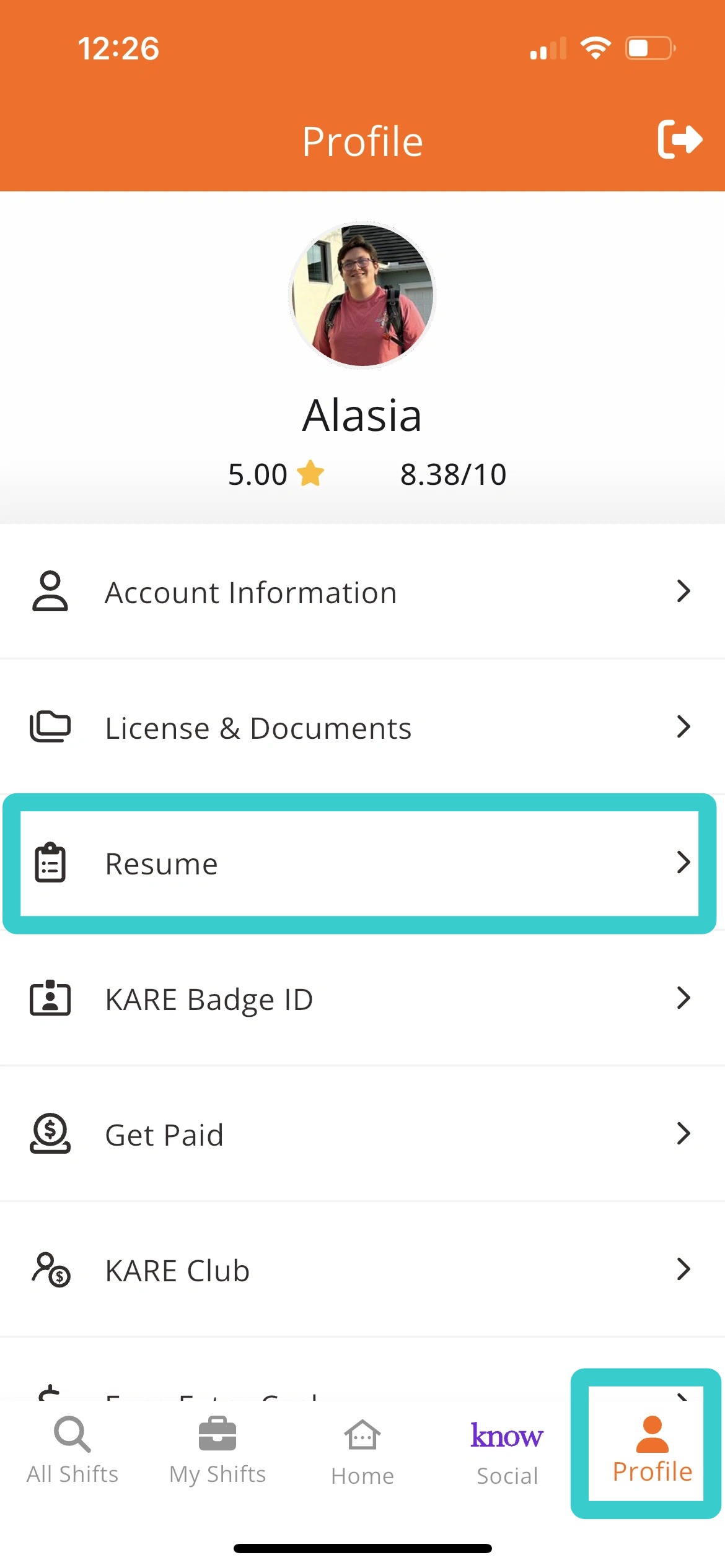Open Account Information
This screenshot has height=1568, width=725.
[x=362, y=592]
